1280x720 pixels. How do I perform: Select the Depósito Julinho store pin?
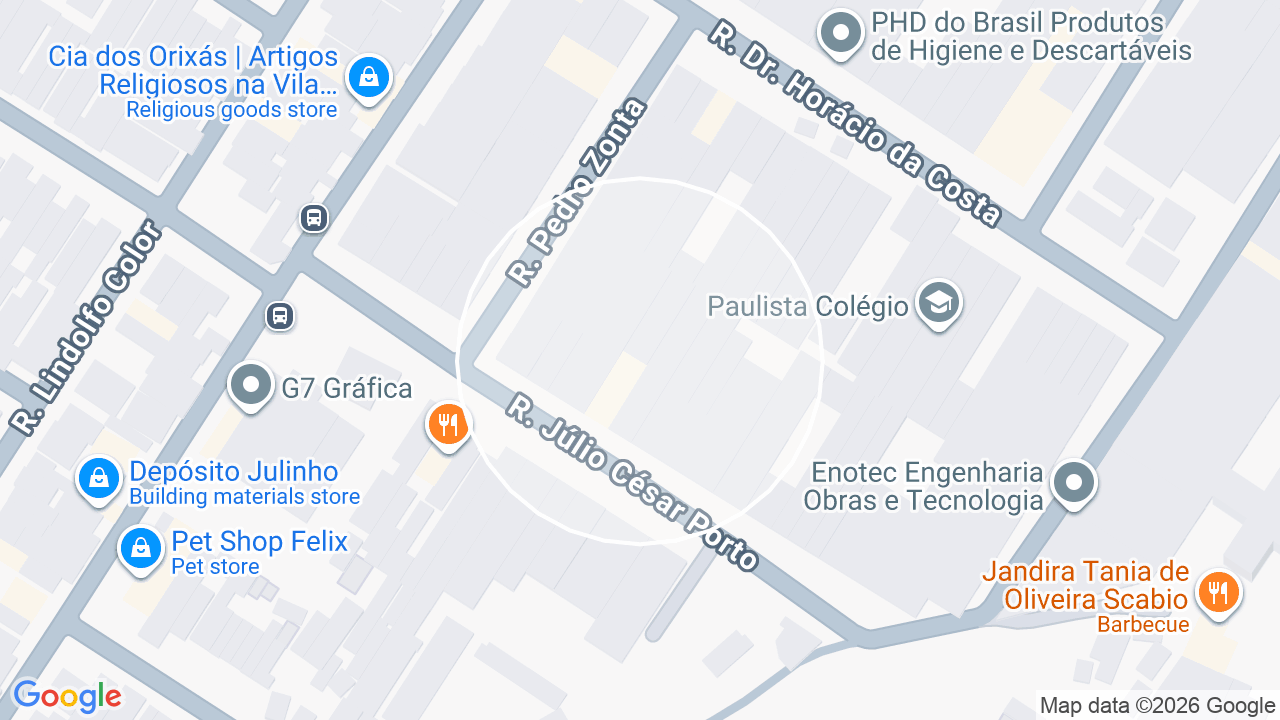point(98,480)
